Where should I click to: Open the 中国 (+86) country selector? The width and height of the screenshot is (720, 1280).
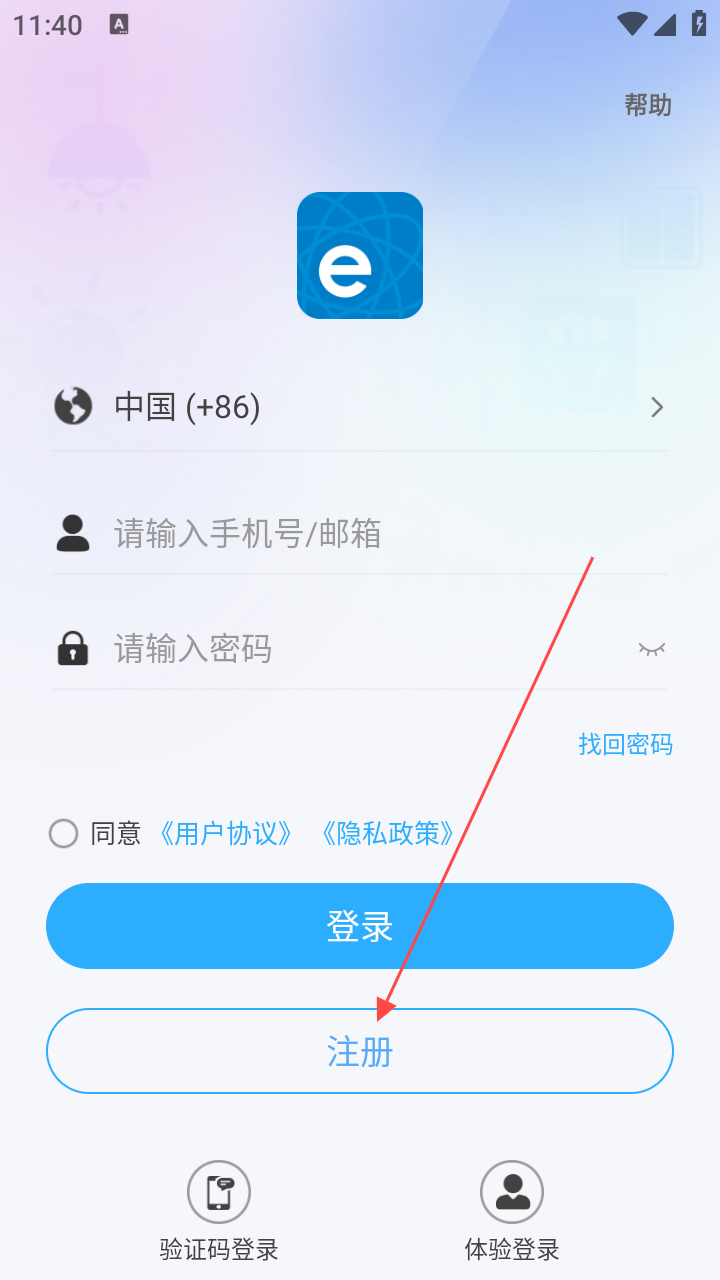click(x=360, y=407)
